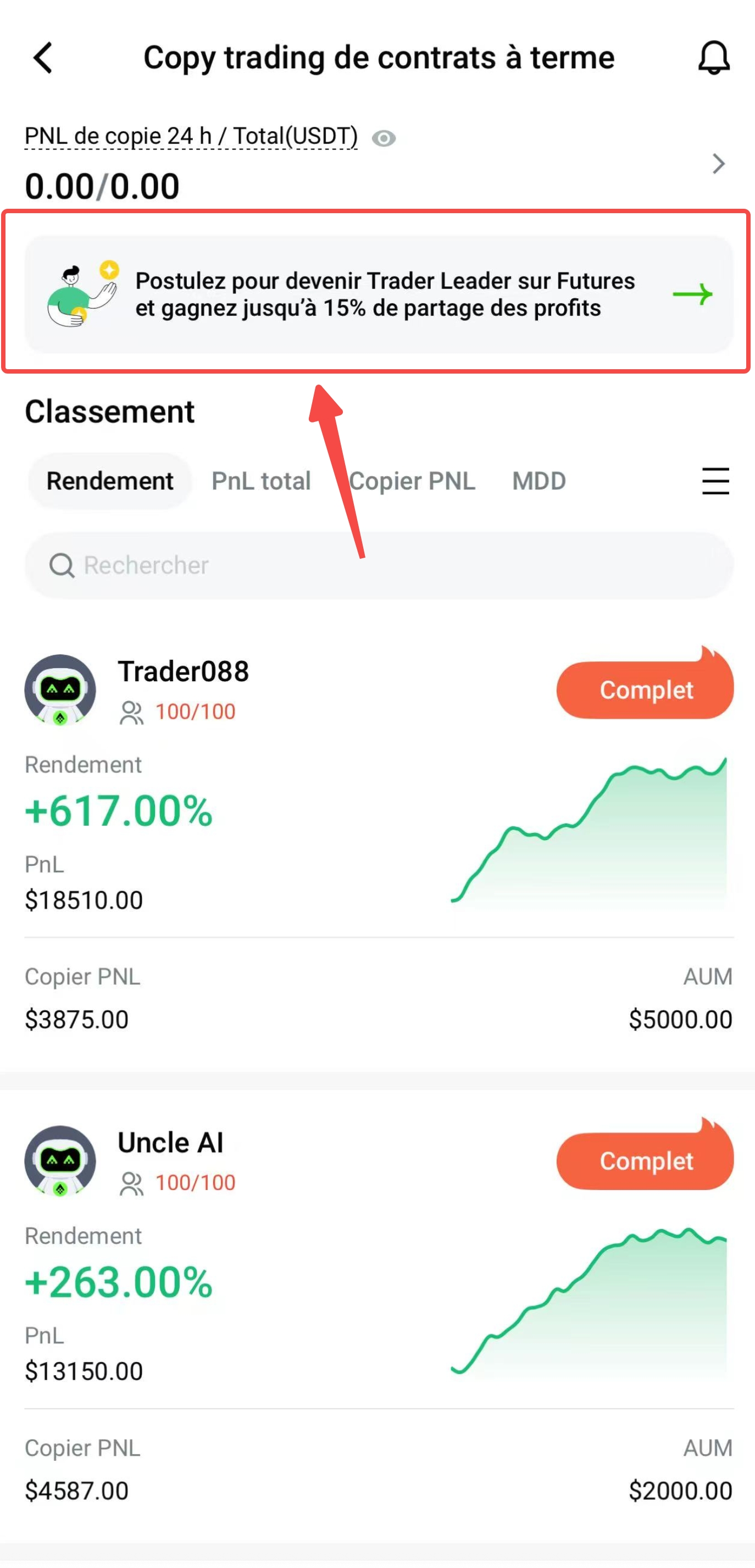Go back using the top-left arrow

43,58
